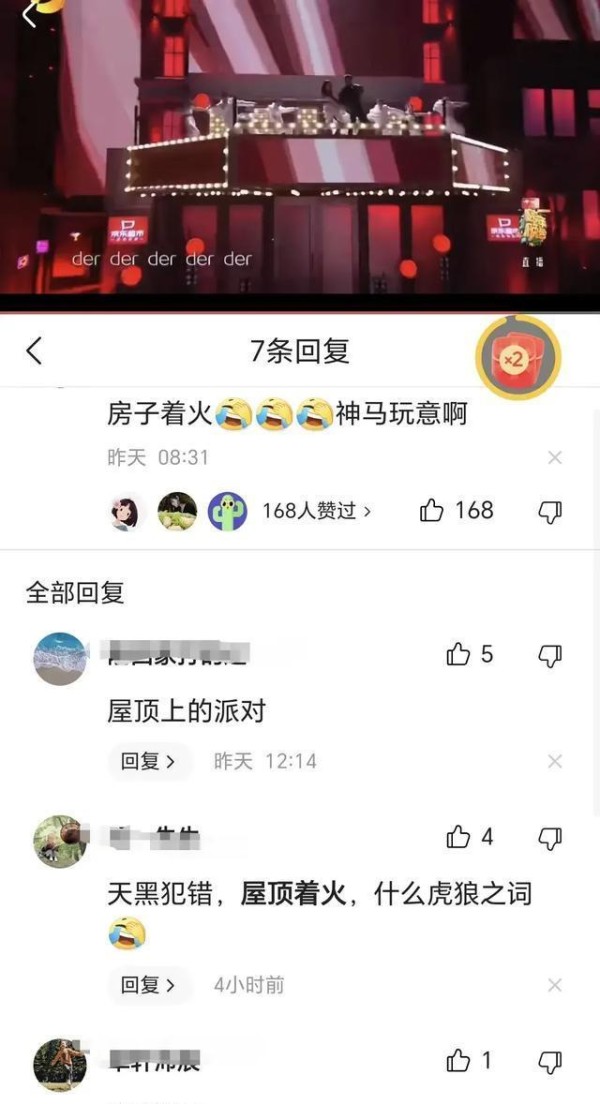
Task: Like the 天黑犯错 reply
Action: [458, 837]
